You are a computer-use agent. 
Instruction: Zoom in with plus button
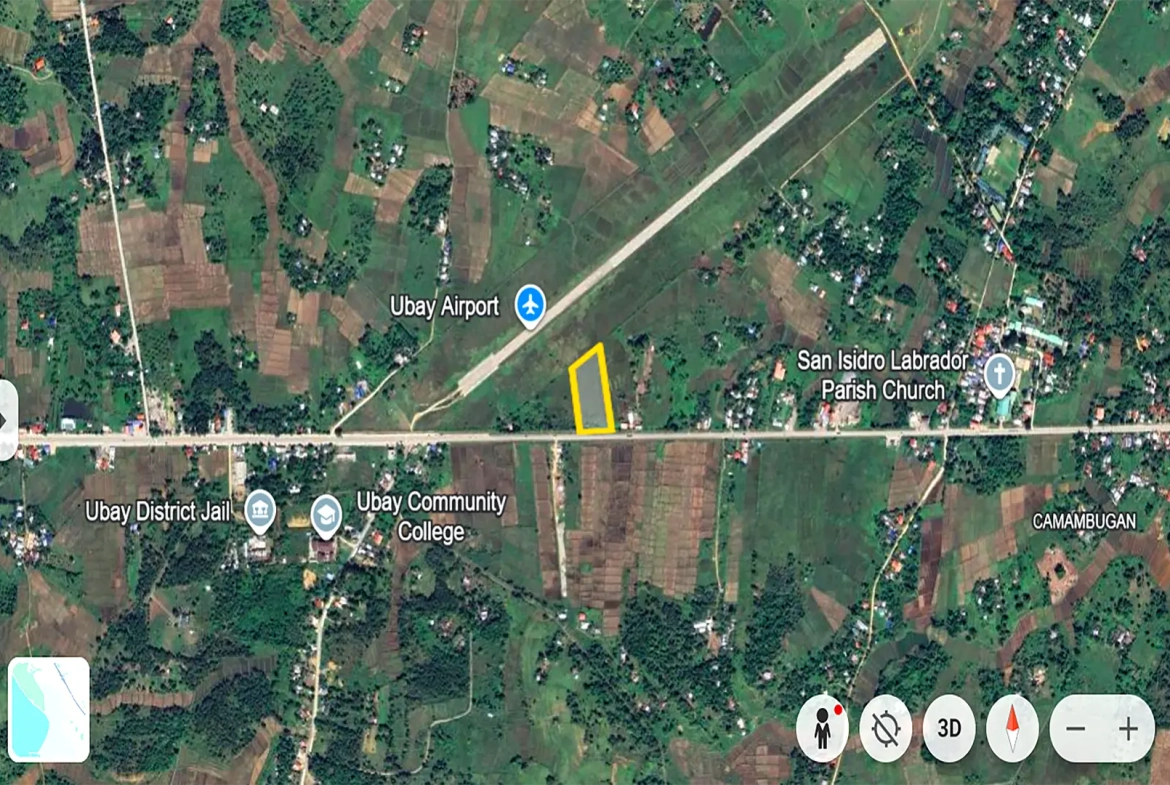[1128, 728]
